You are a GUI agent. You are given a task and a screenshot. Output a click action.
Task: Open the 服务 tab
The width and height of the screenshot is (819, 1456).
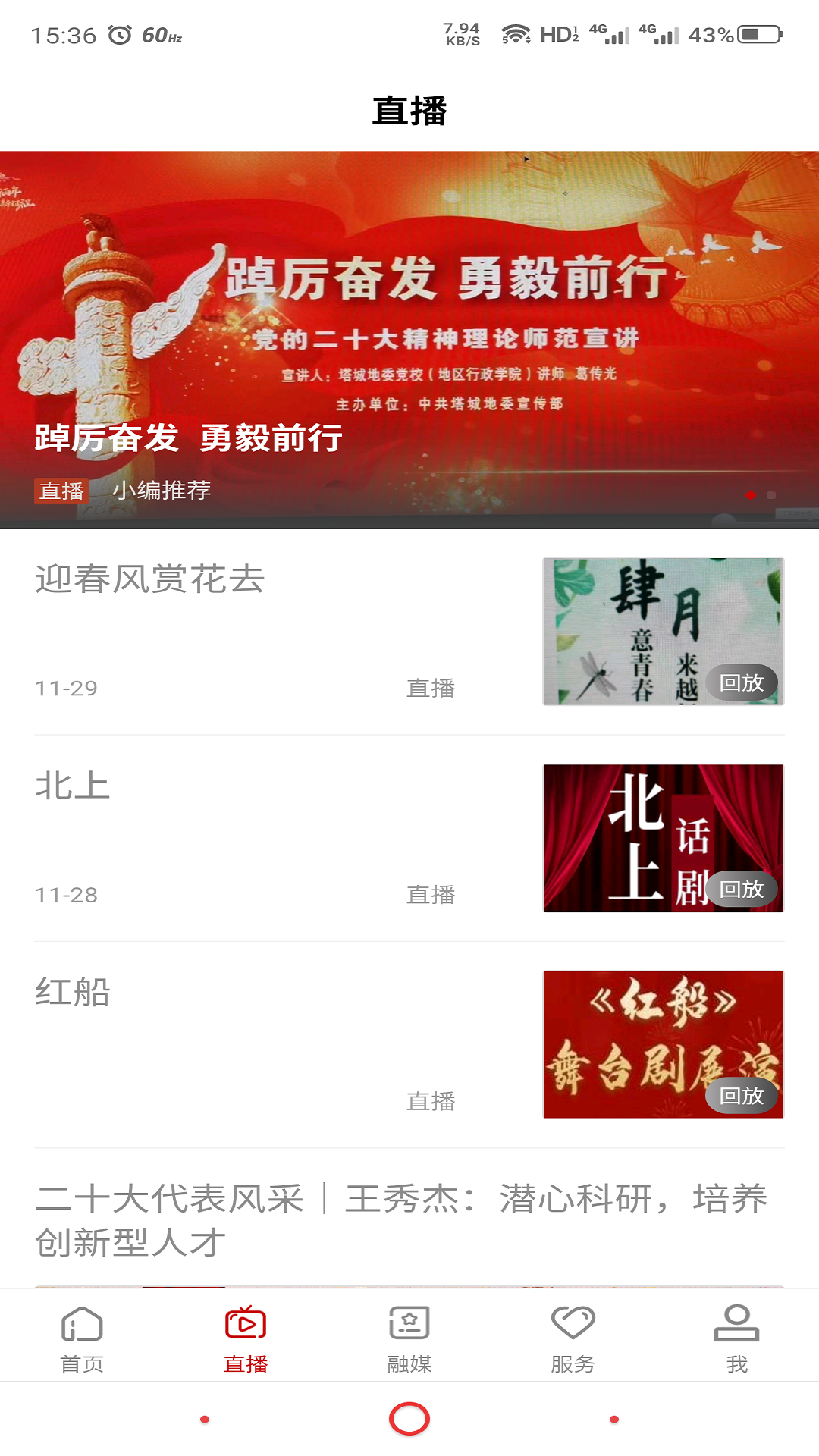(573, 1339)
